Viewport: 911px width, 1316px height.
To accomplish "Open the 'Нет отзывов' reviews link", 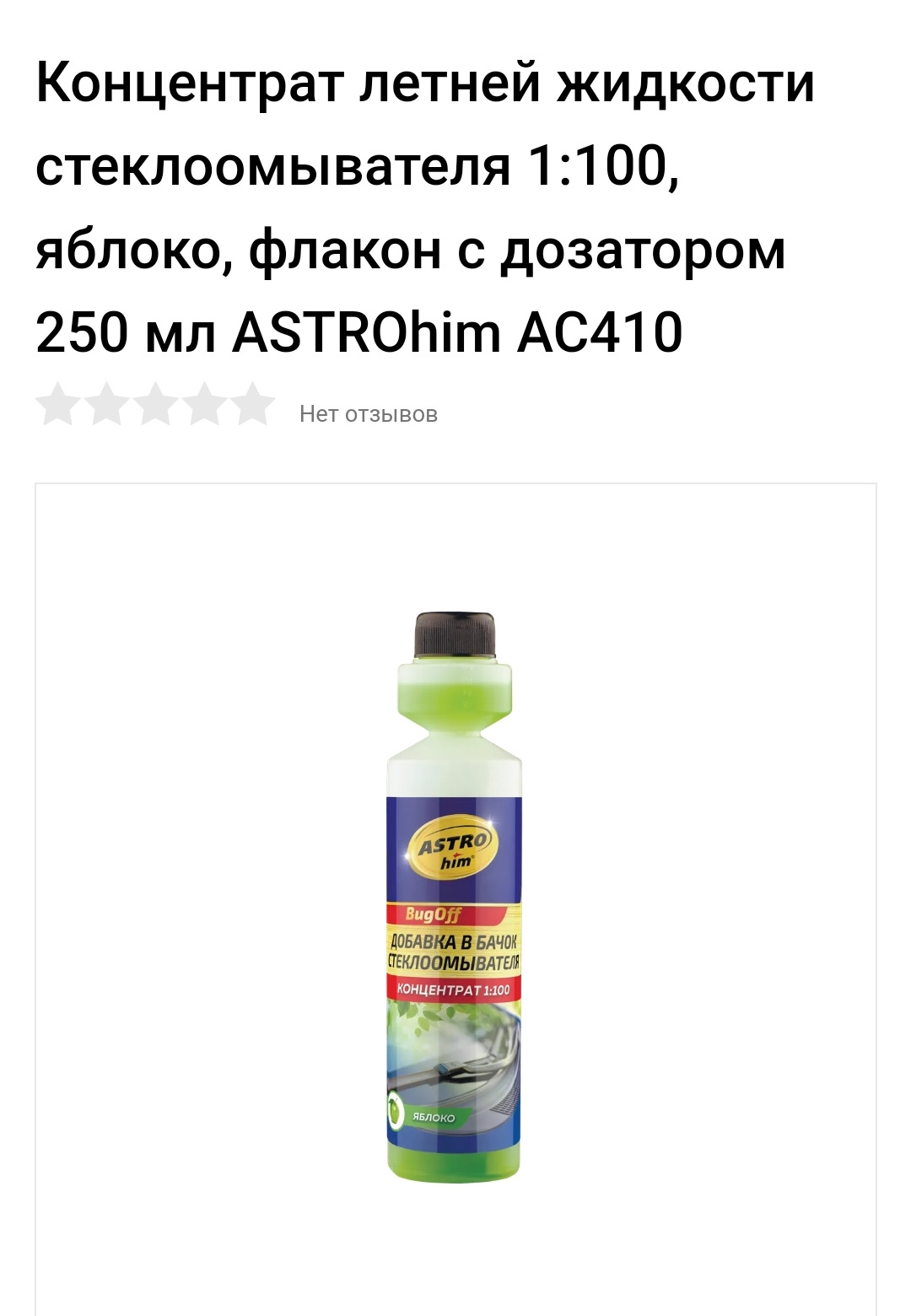I will (369, 413).
